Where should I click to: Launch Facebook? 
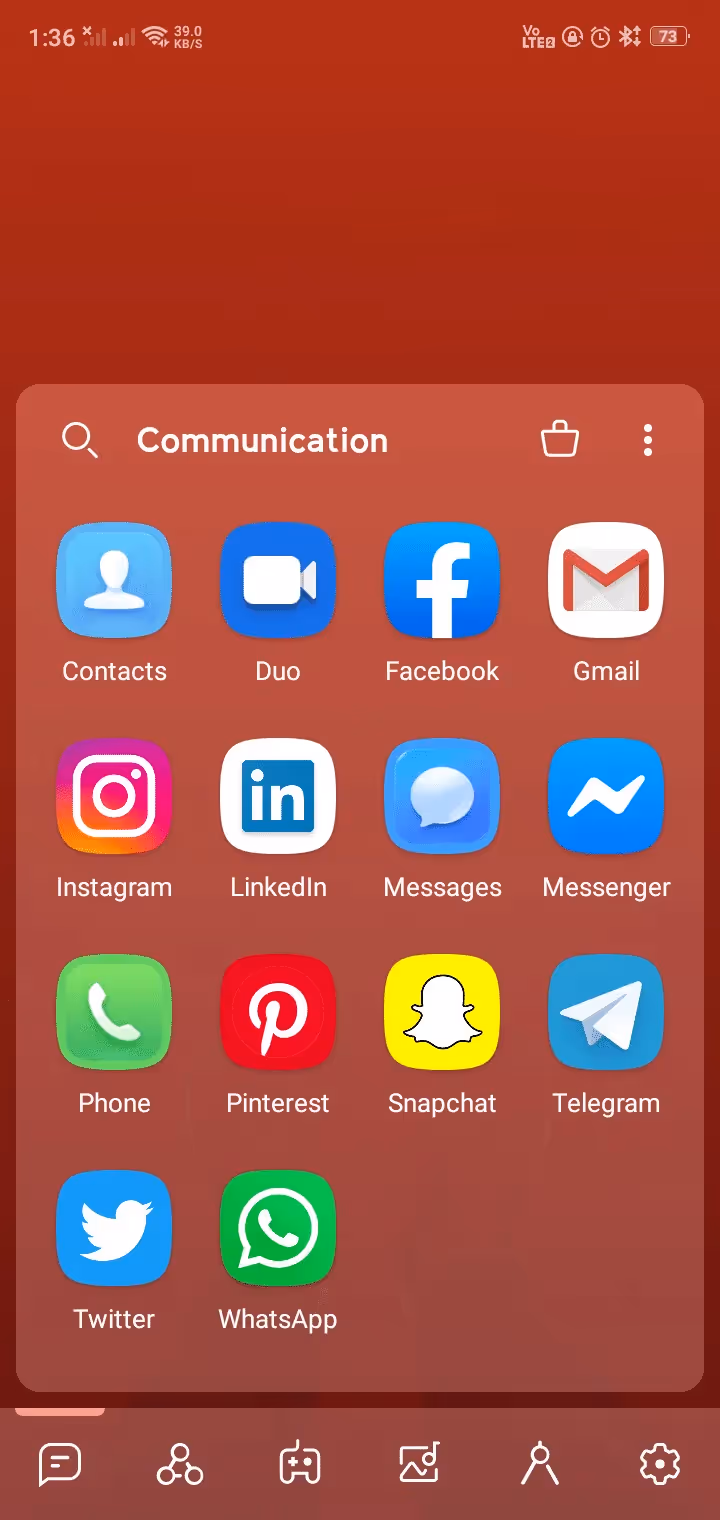pos(441,580)
